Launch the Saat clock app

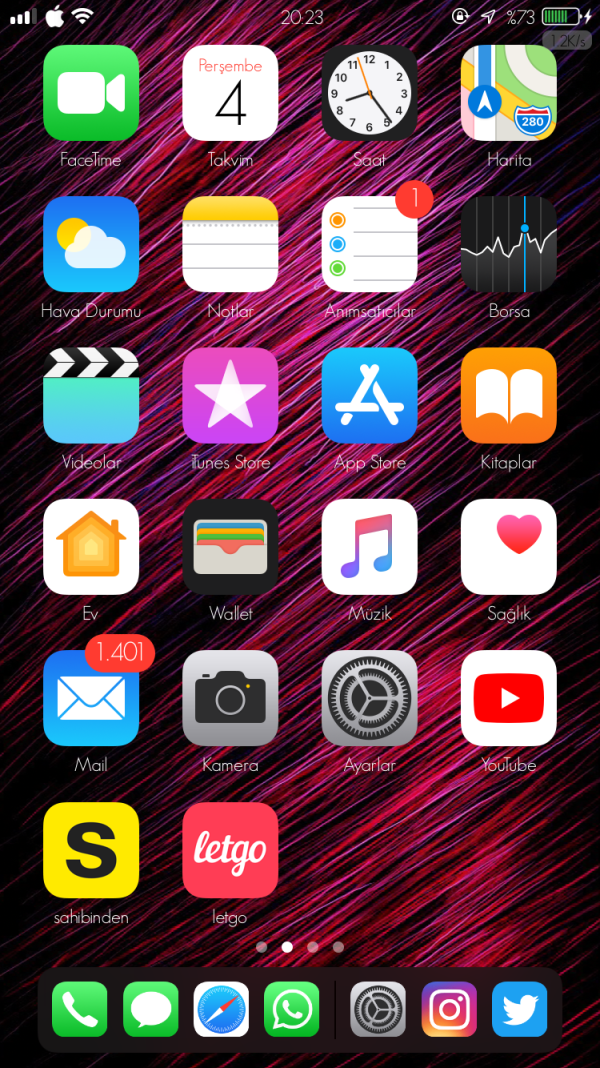click(x=369, y=93)
